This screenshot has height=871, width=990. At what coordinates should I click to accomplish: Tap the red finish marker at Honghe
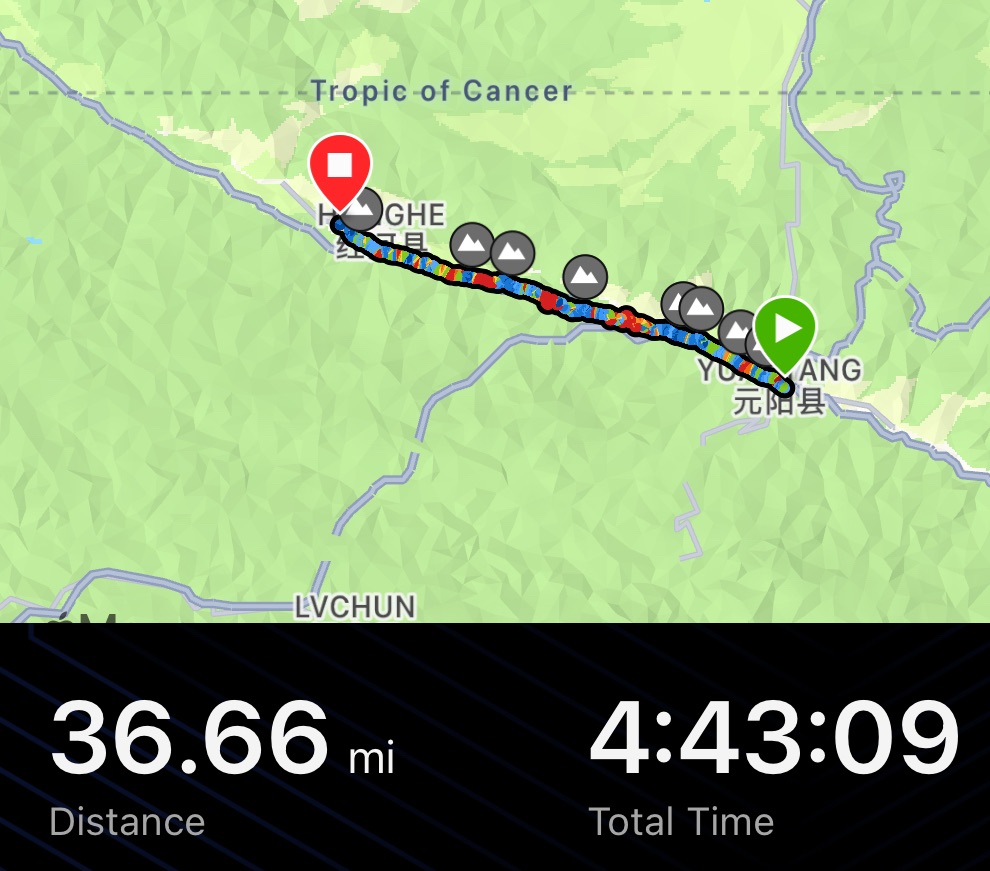[340, 166]
